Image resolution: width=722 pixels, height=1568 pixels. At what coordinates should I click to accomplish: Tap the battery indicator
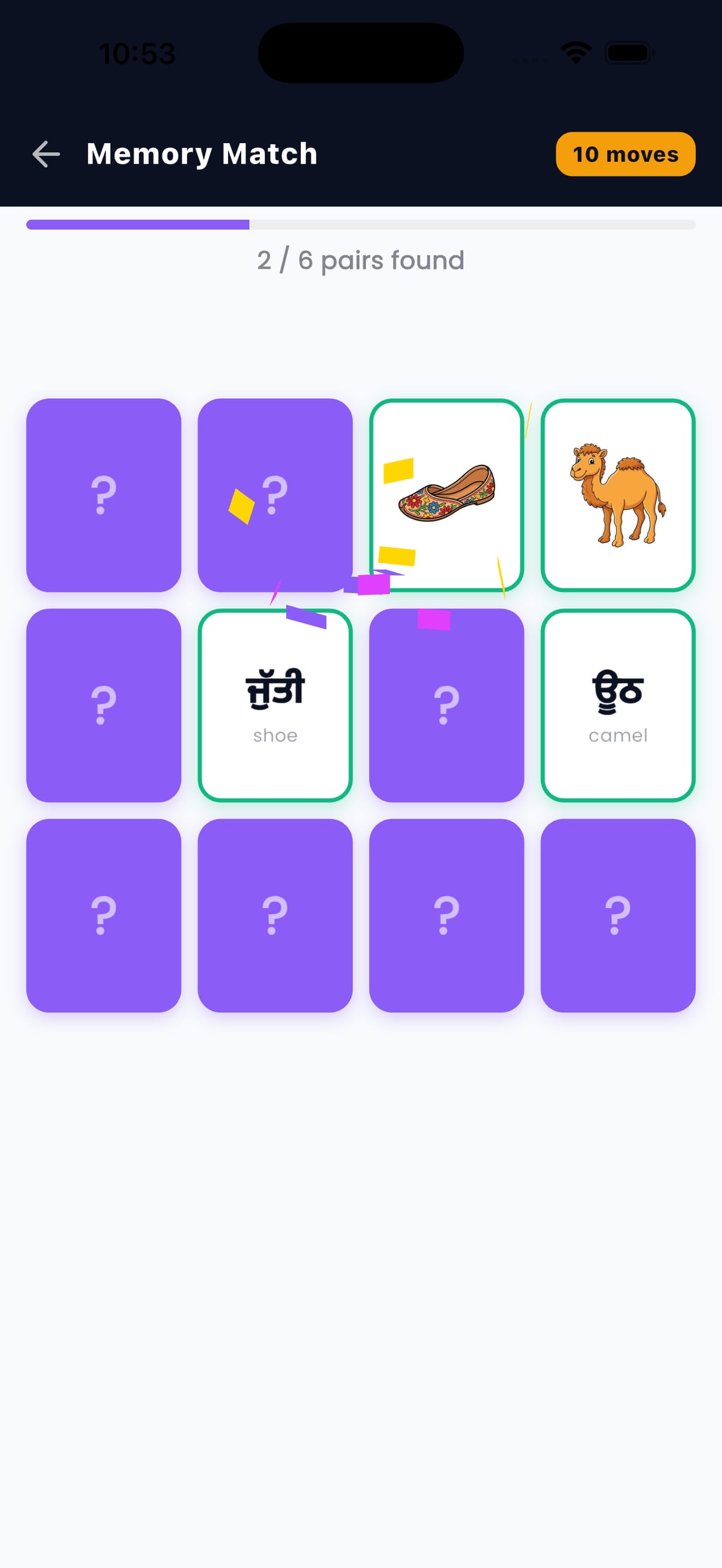pyautogui.click(x=628, y=54)
